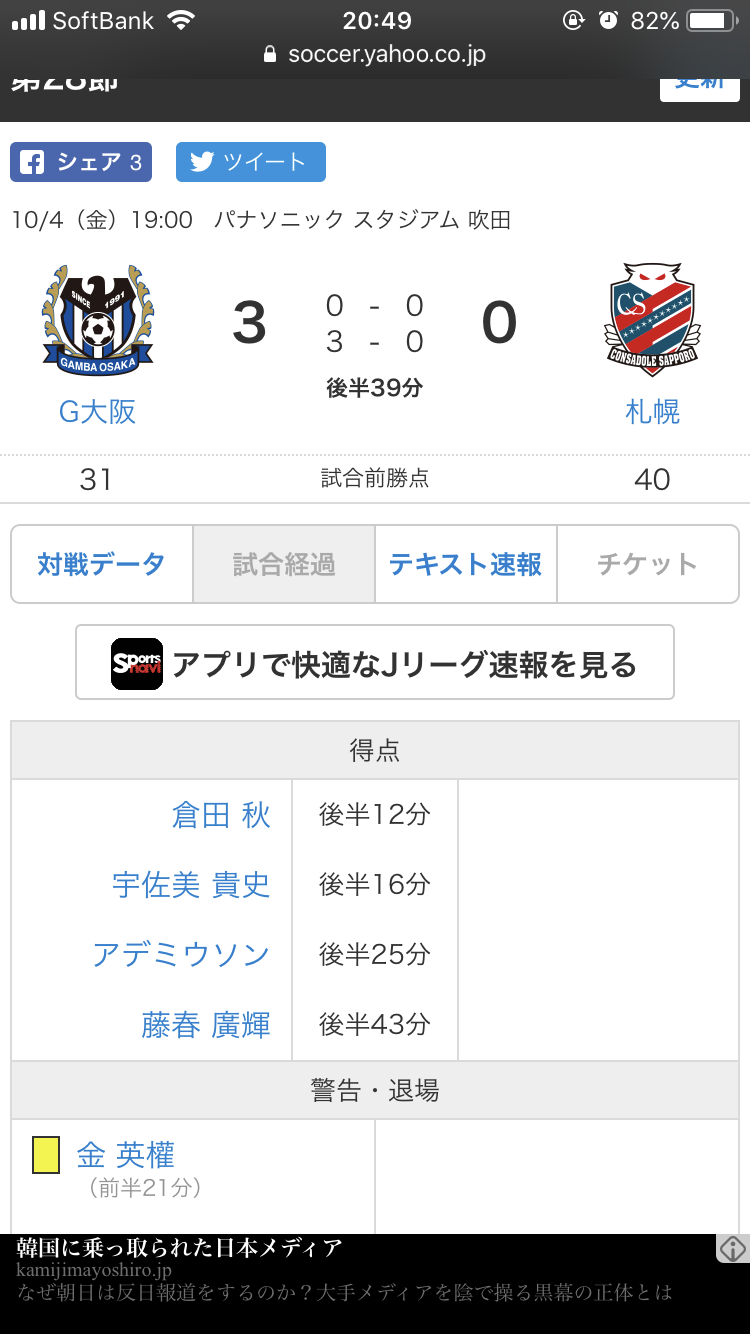Viewport: 750px width, 1334px height.
Task: Open player page for 倉田 秋
Action: (221, 815)
